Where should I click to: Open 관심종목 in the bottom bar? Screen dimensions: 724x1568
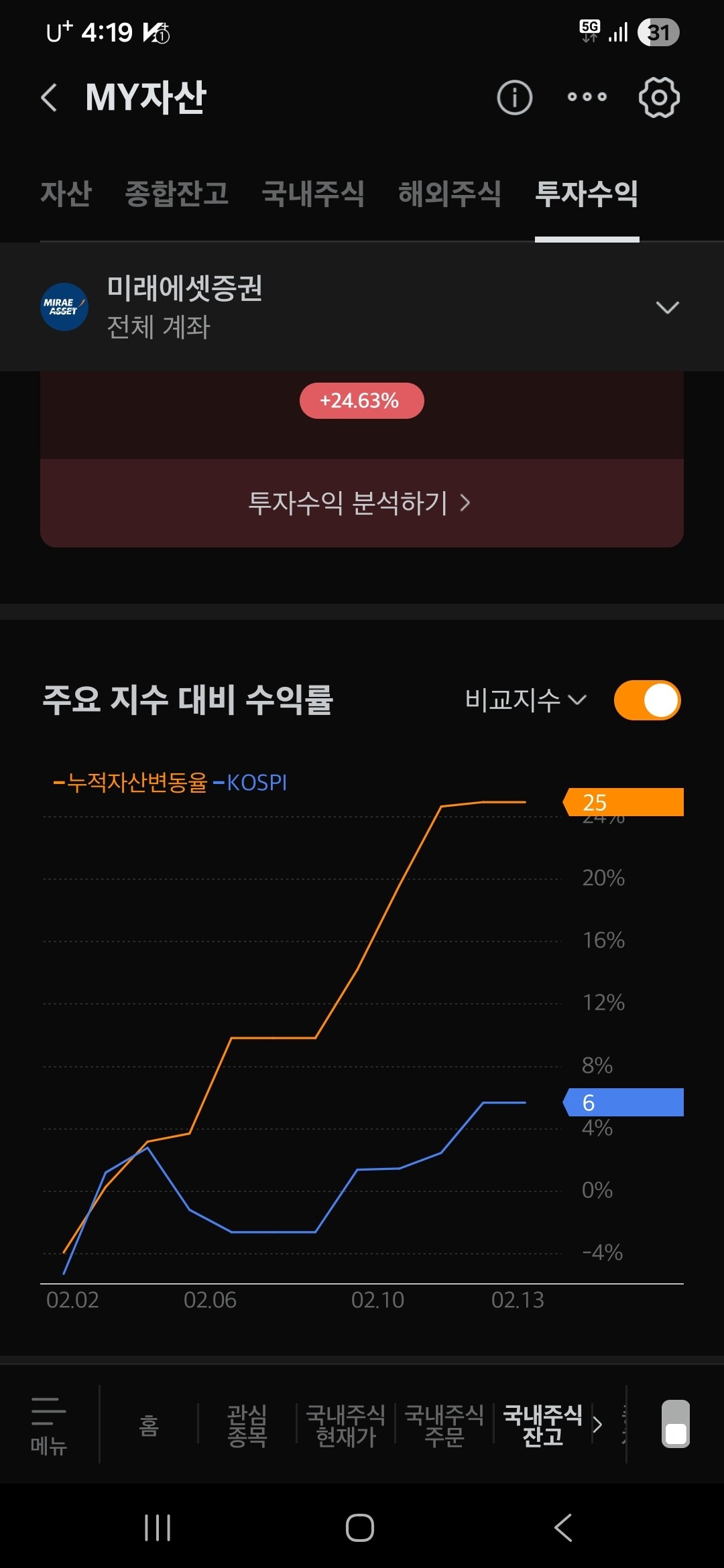click(x=247, y=1425)
